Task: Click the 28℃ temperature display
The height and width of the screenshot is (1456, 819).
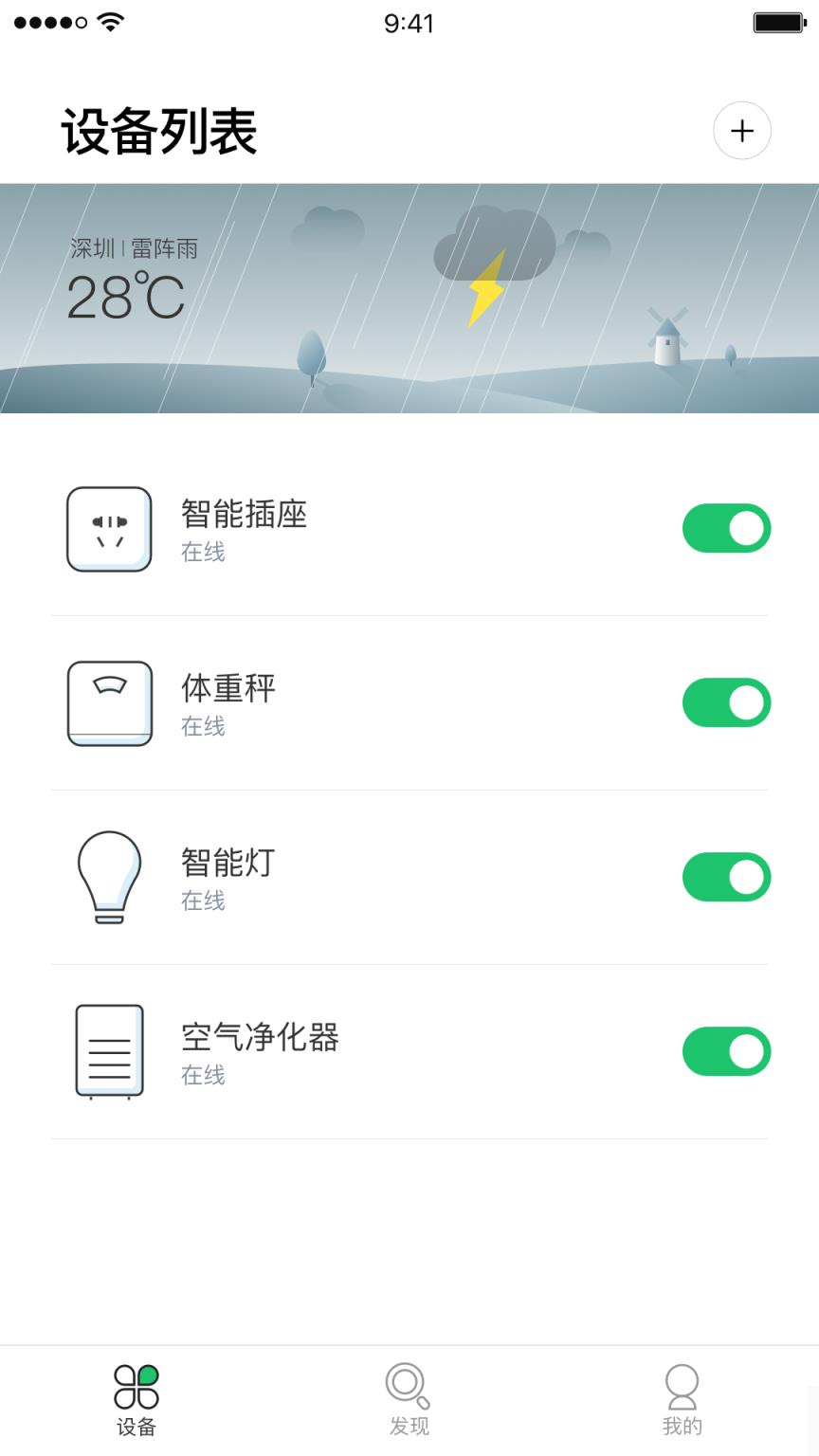Action: (x=123, y=297)
